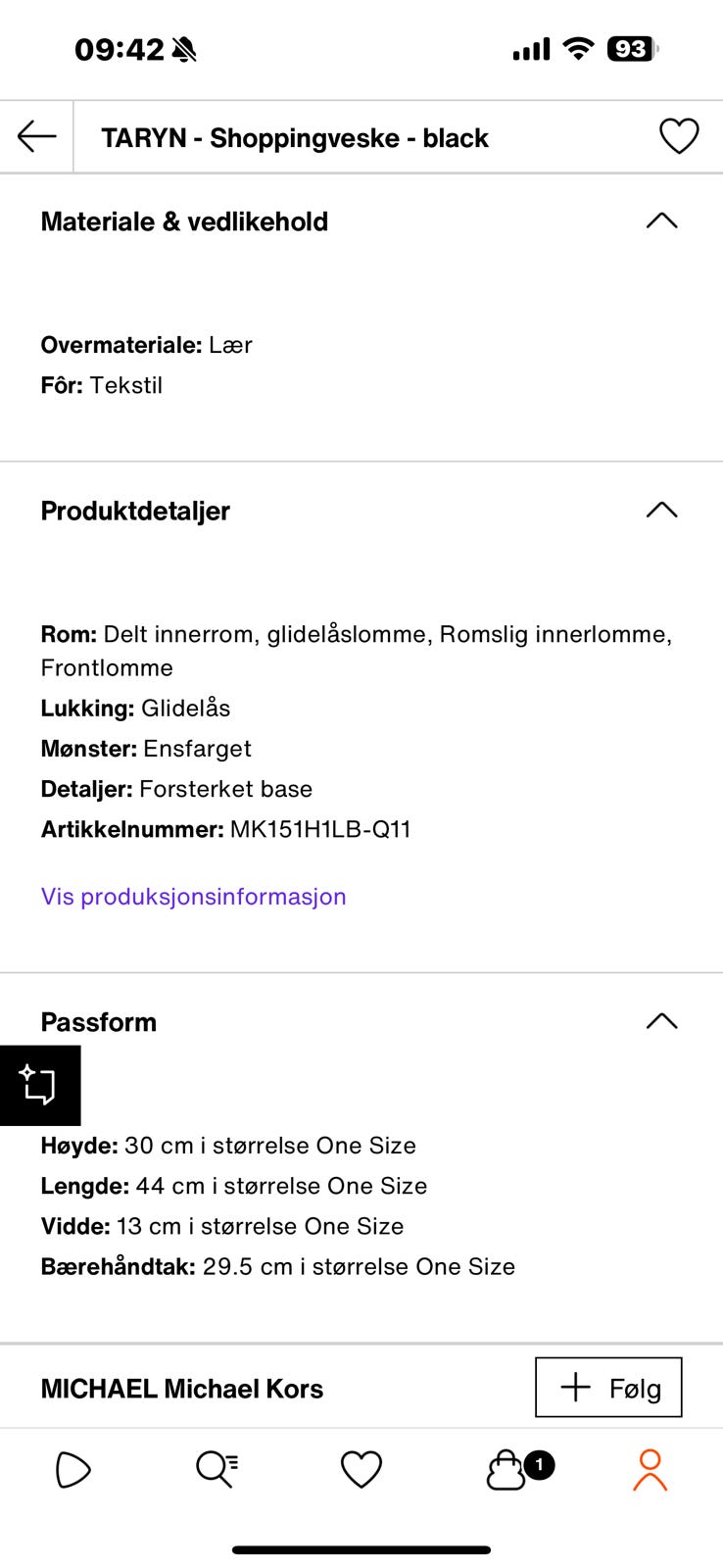
Task: Tap the clock showing 09:42
Action: coord(120,49)
